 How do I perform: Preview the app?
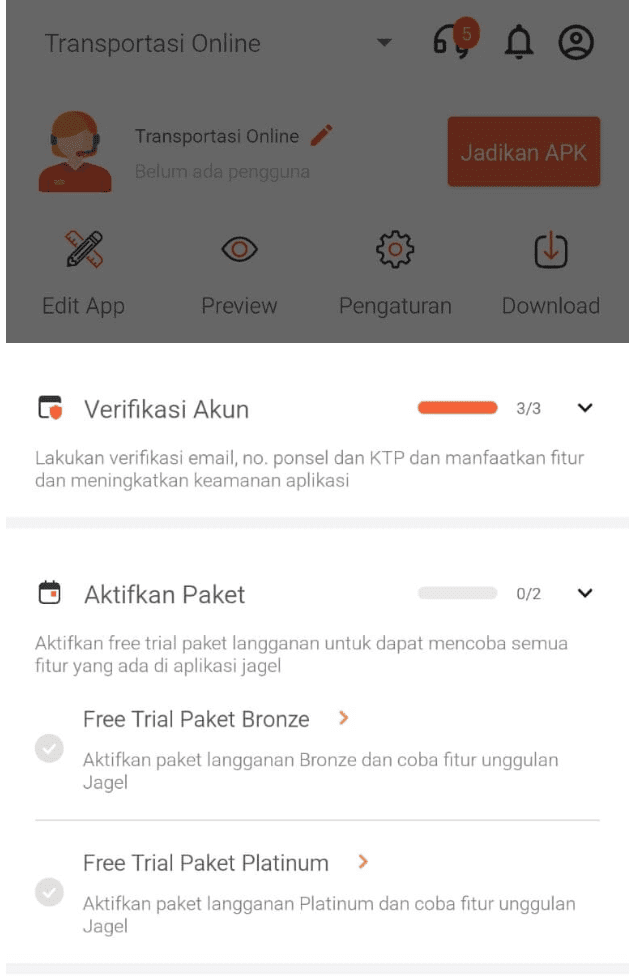(x=239, y=272)
